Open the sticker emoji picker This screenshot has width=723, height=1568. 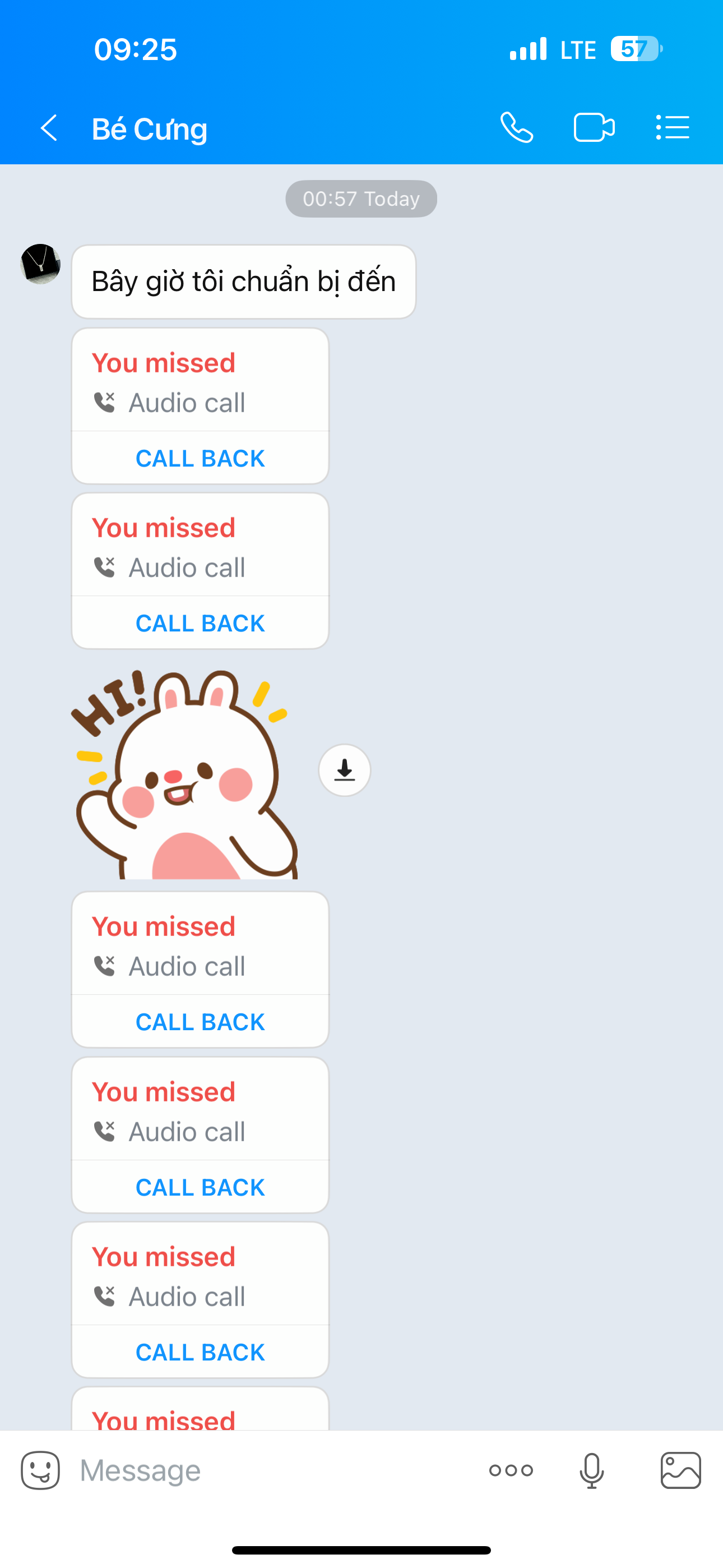tap(40, 1470)
